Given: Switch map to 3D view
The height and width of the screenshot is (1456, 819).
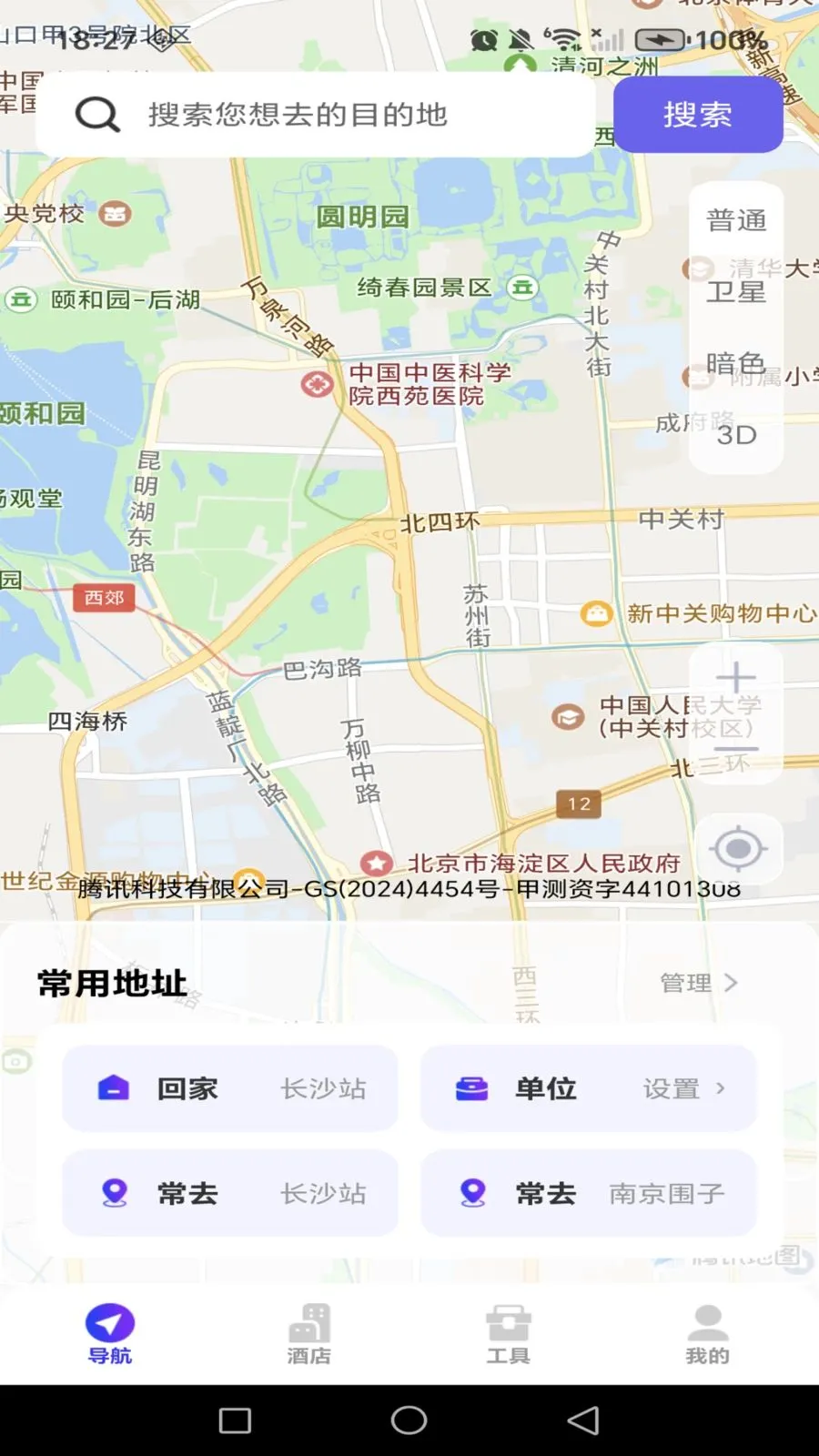Looking at the screenshot, I should click(x=736, y=434).
